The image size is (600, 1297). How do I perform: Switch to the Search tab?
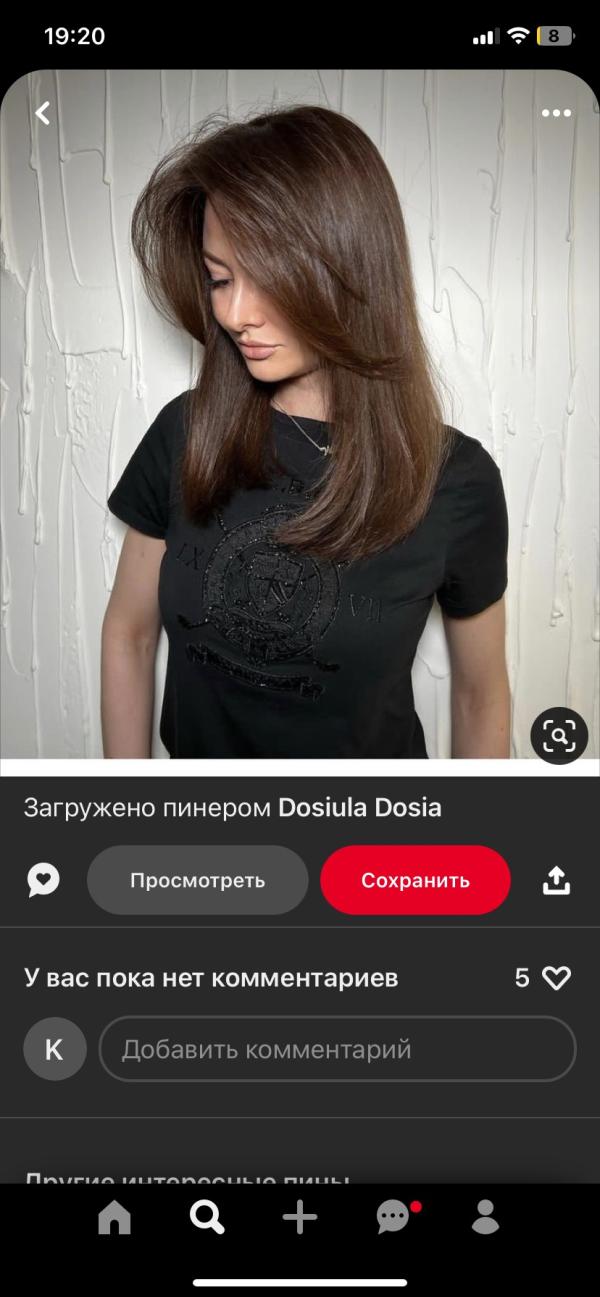[207, 1217]
